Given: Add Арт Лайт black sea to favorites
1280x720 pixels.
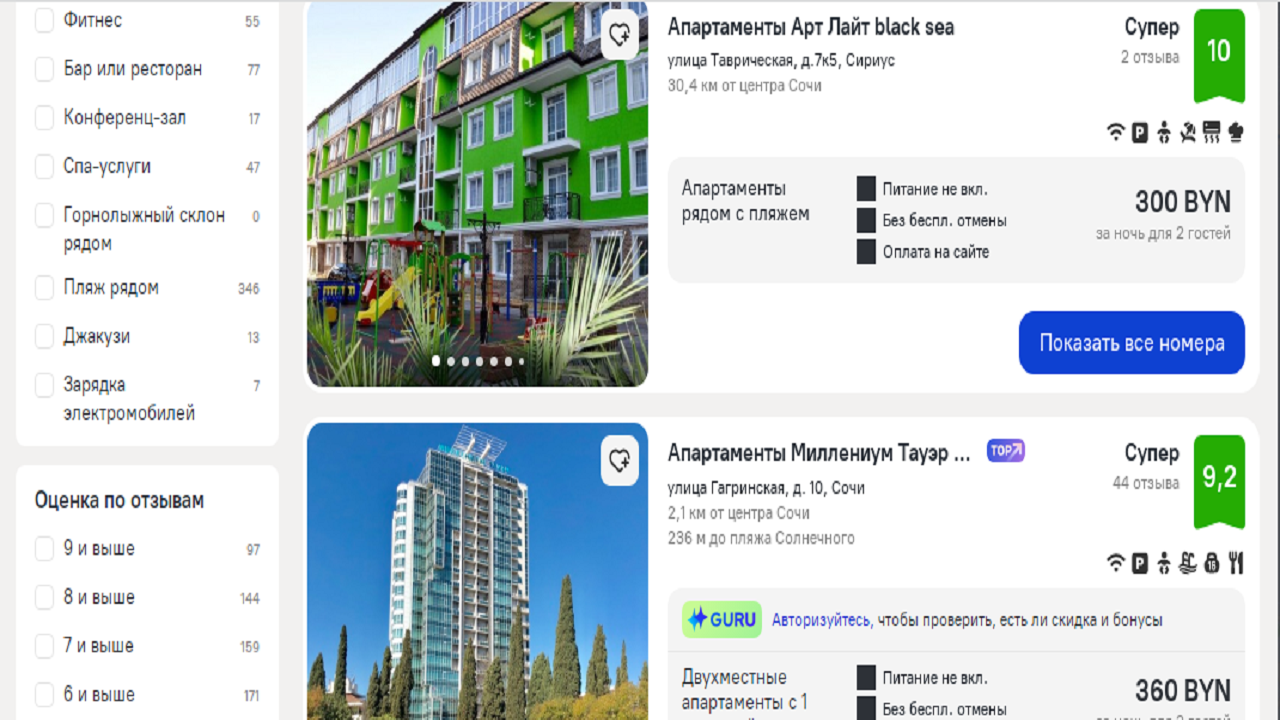Looking at the screenshot, I should 619,35.
